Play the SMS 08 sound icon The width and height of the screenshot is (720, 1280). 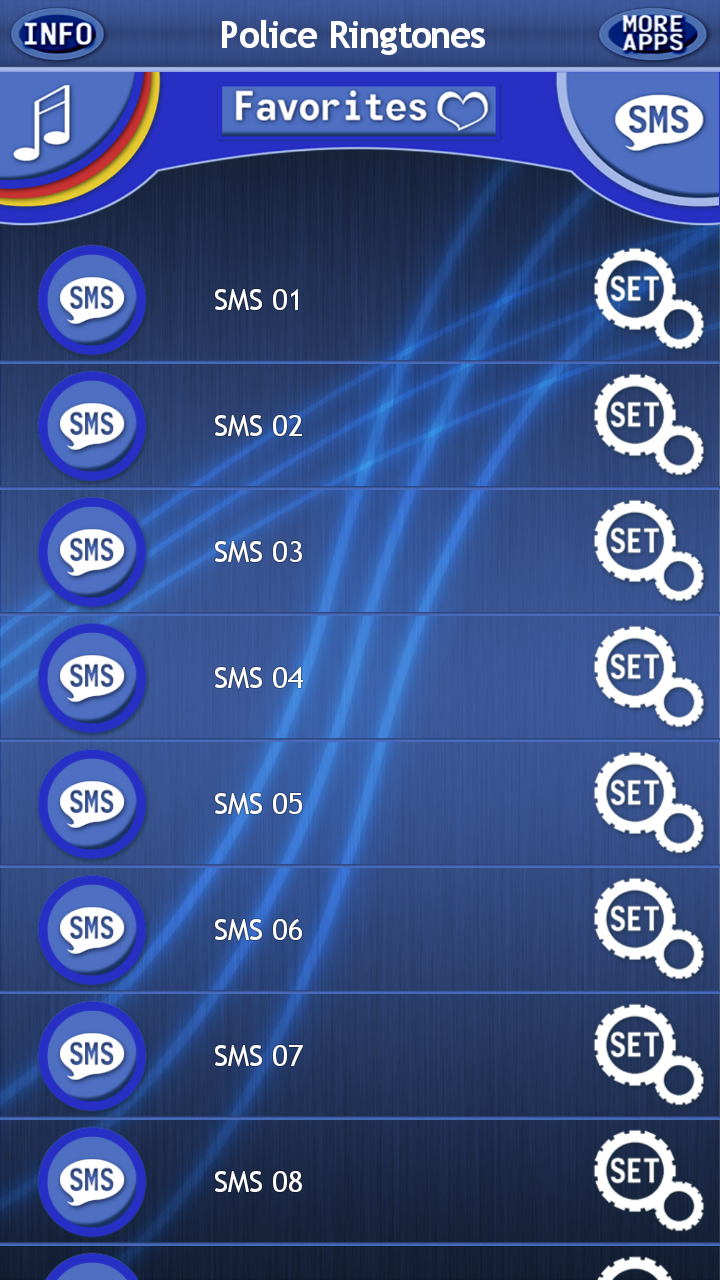92,1180
